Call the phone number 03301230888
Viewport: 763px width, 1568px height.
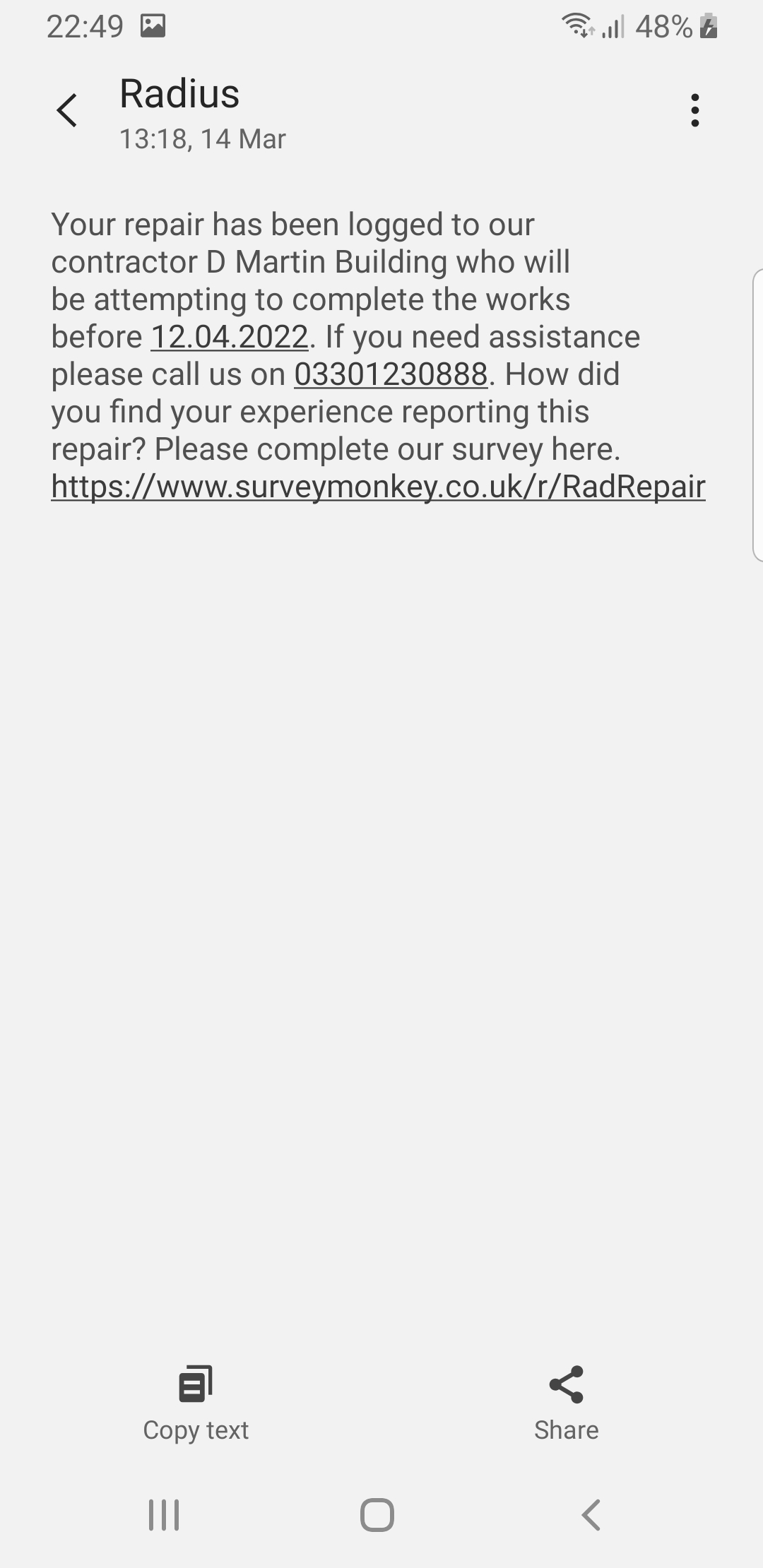(x=391, y=374)
